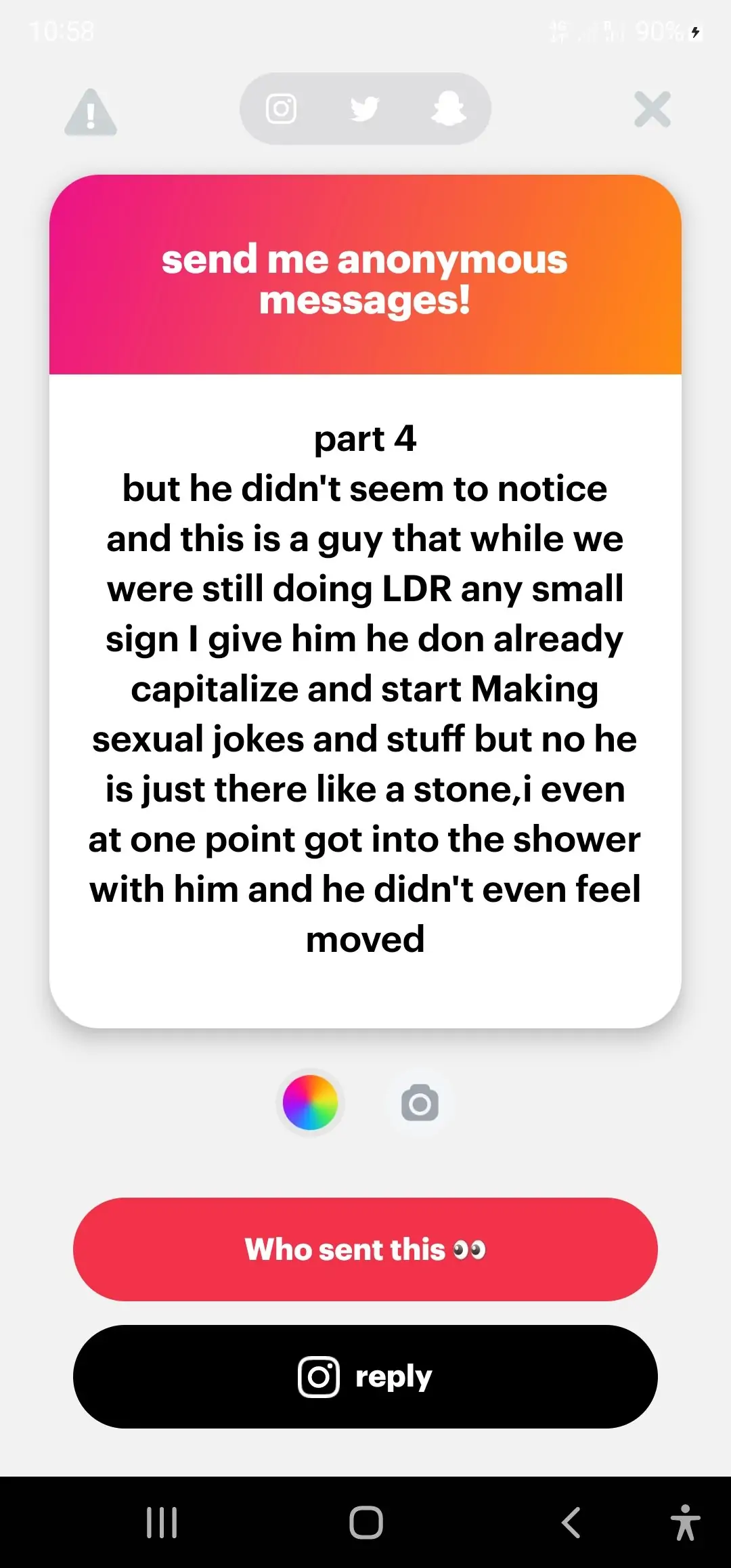Close the message with the X
This screenshot has height=1568, width=731.
pos(652,110)
